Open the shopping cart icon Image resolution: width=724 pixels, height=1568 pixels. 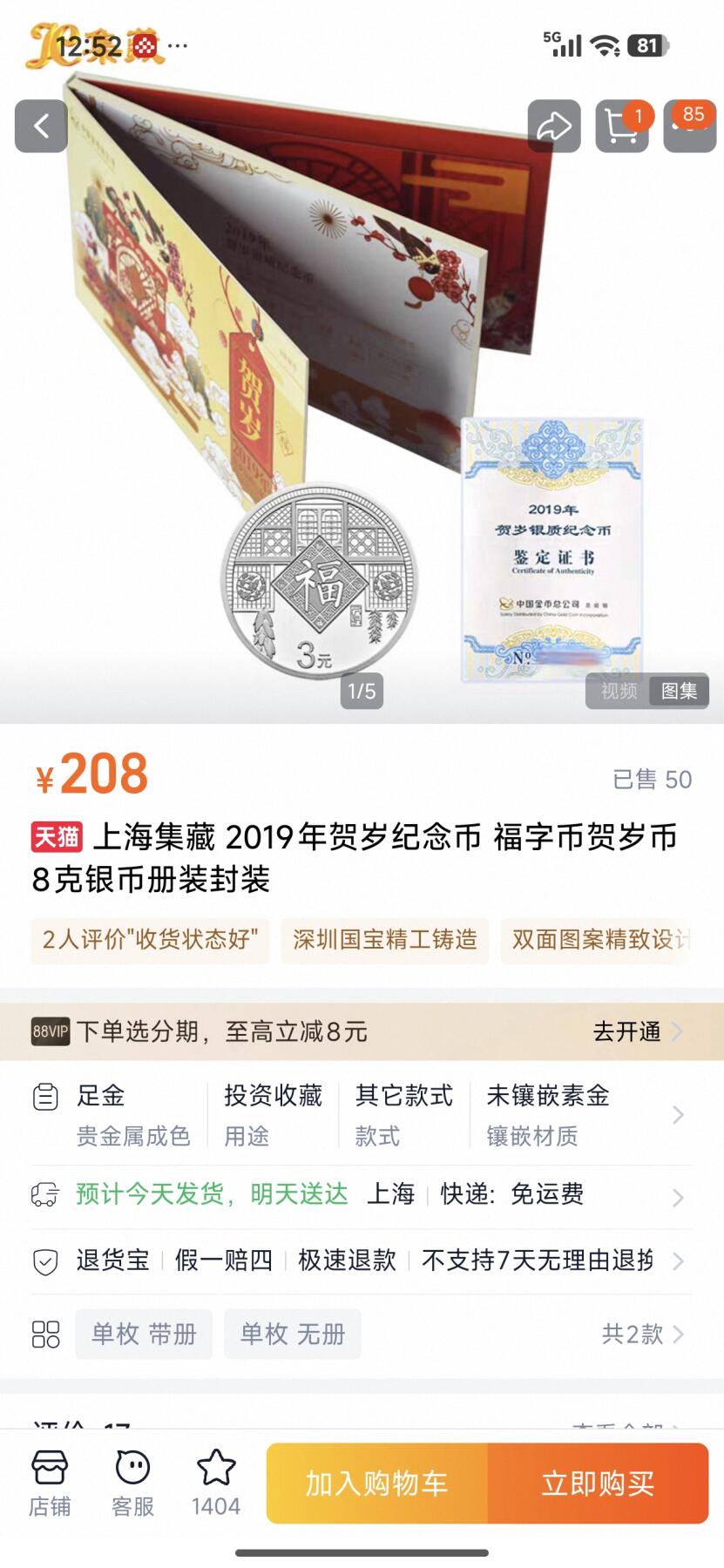pos(621,125)
